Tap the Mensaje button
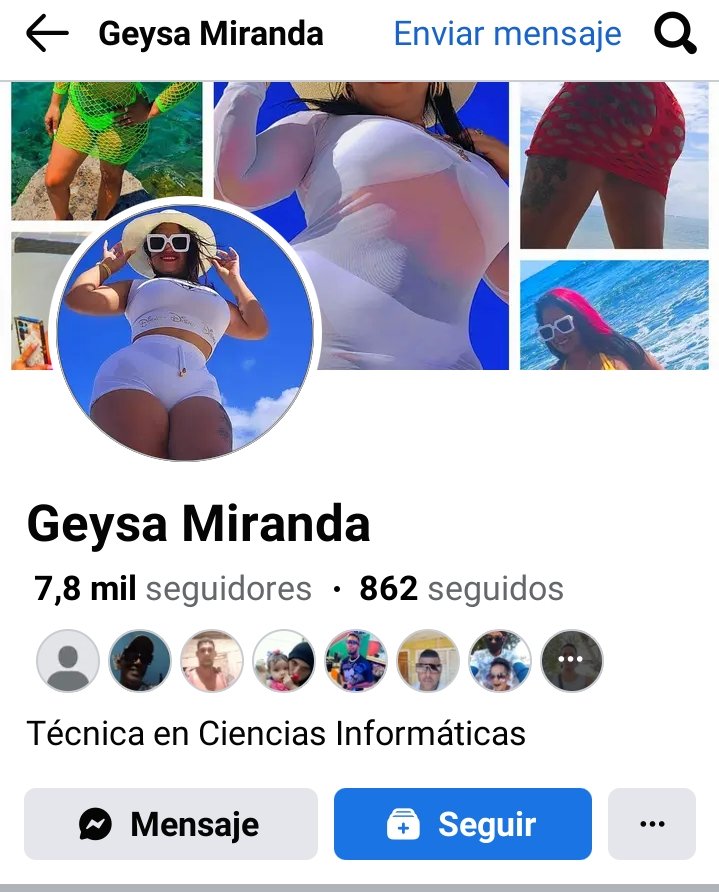Screen dimensions: 719x892 (x=170, y=824)
